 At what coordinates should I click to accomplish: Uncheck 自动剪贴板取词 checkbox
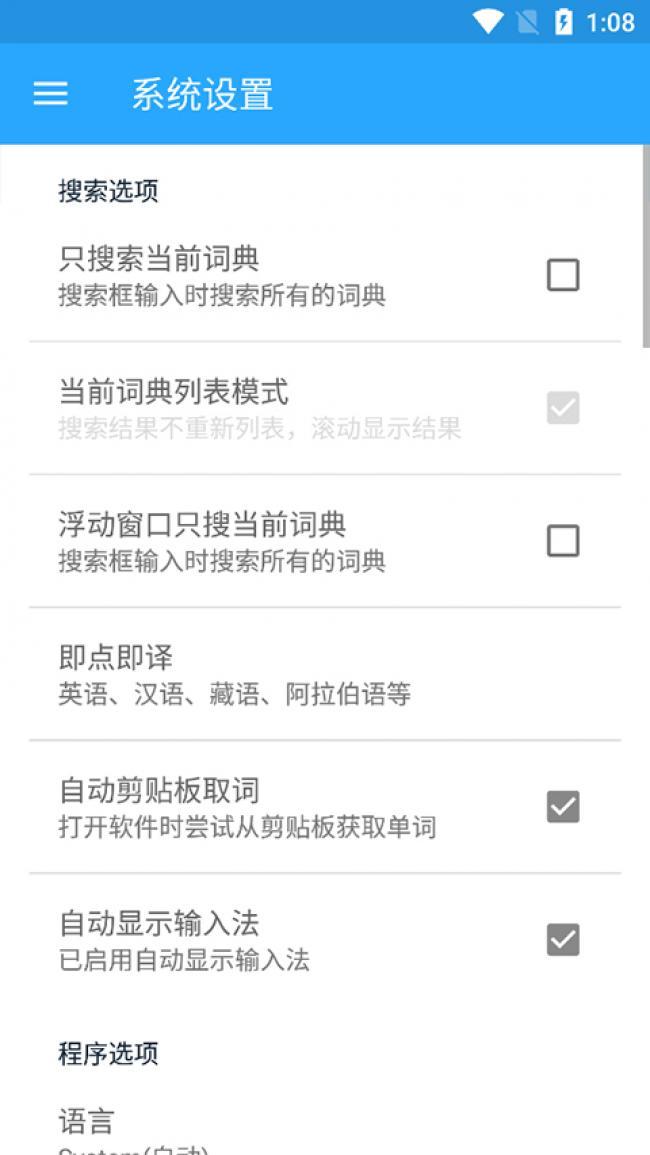[x=563, y=807]
